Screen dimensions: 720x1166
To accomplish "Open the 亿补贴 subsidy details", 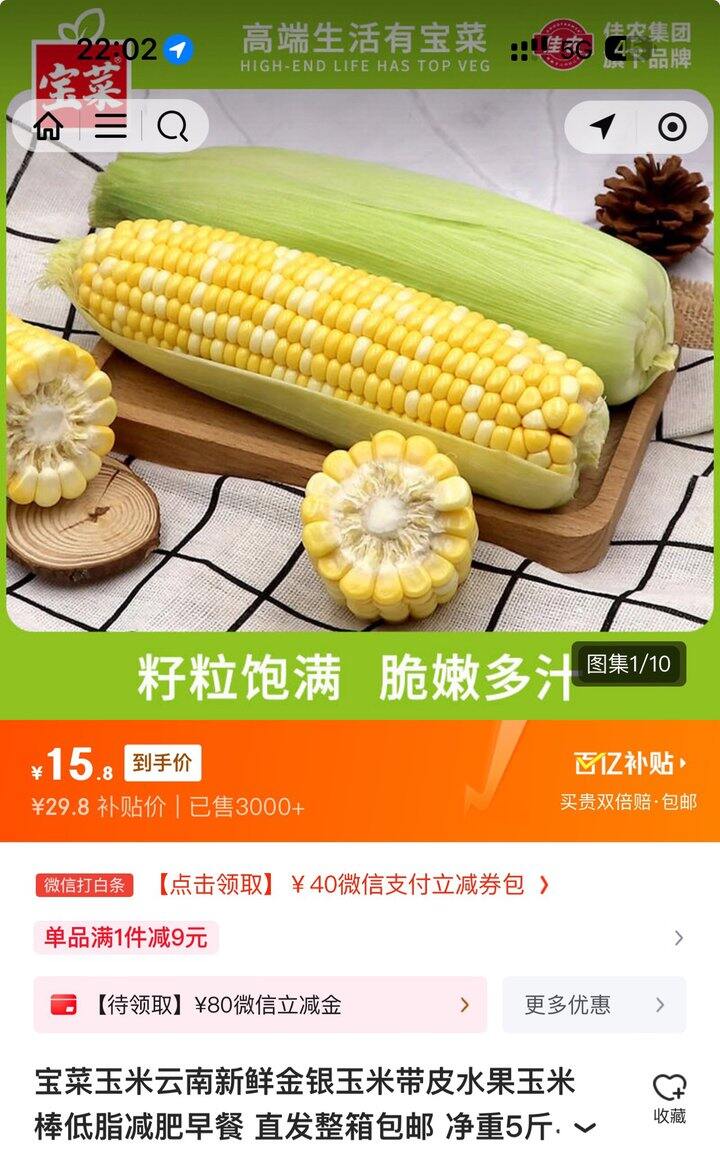I will (x=630, y=764).
